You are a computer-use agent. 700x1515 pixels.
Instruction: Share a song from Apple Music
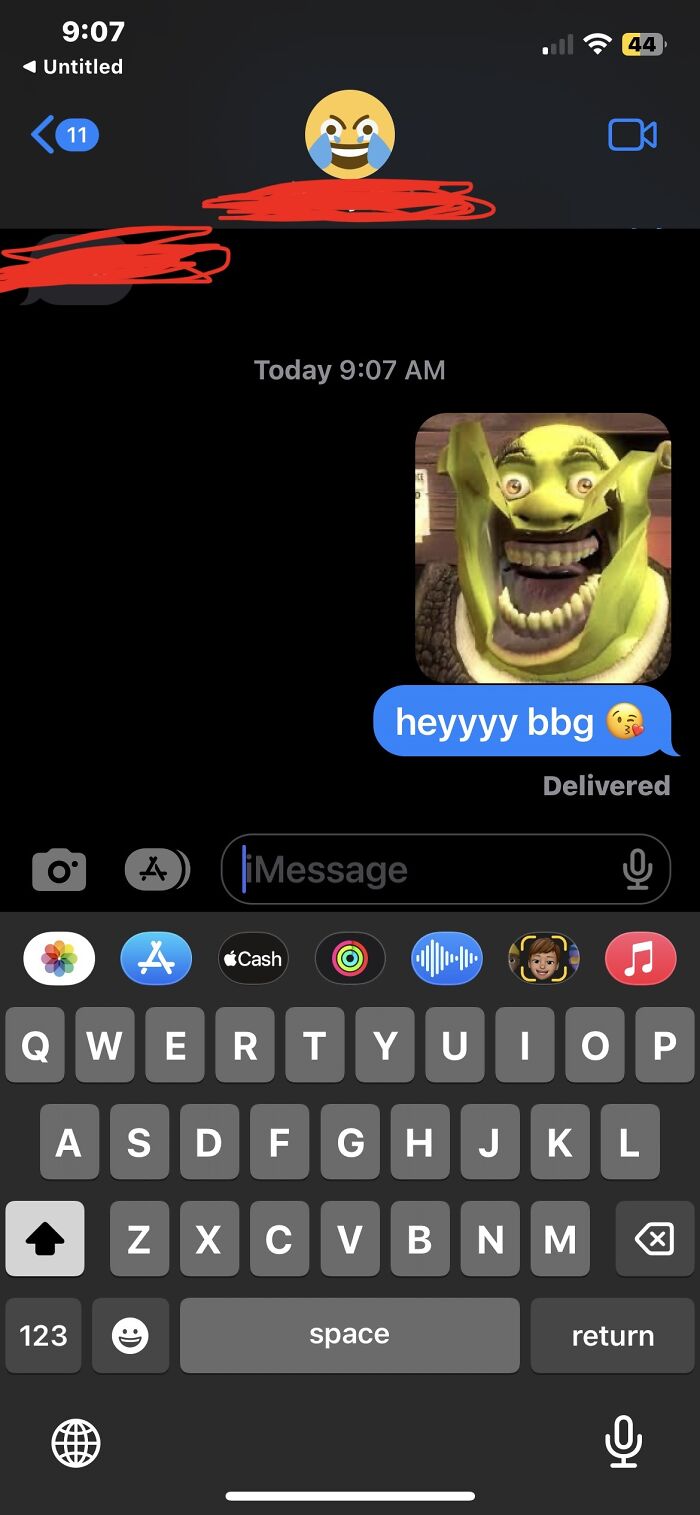640,959
